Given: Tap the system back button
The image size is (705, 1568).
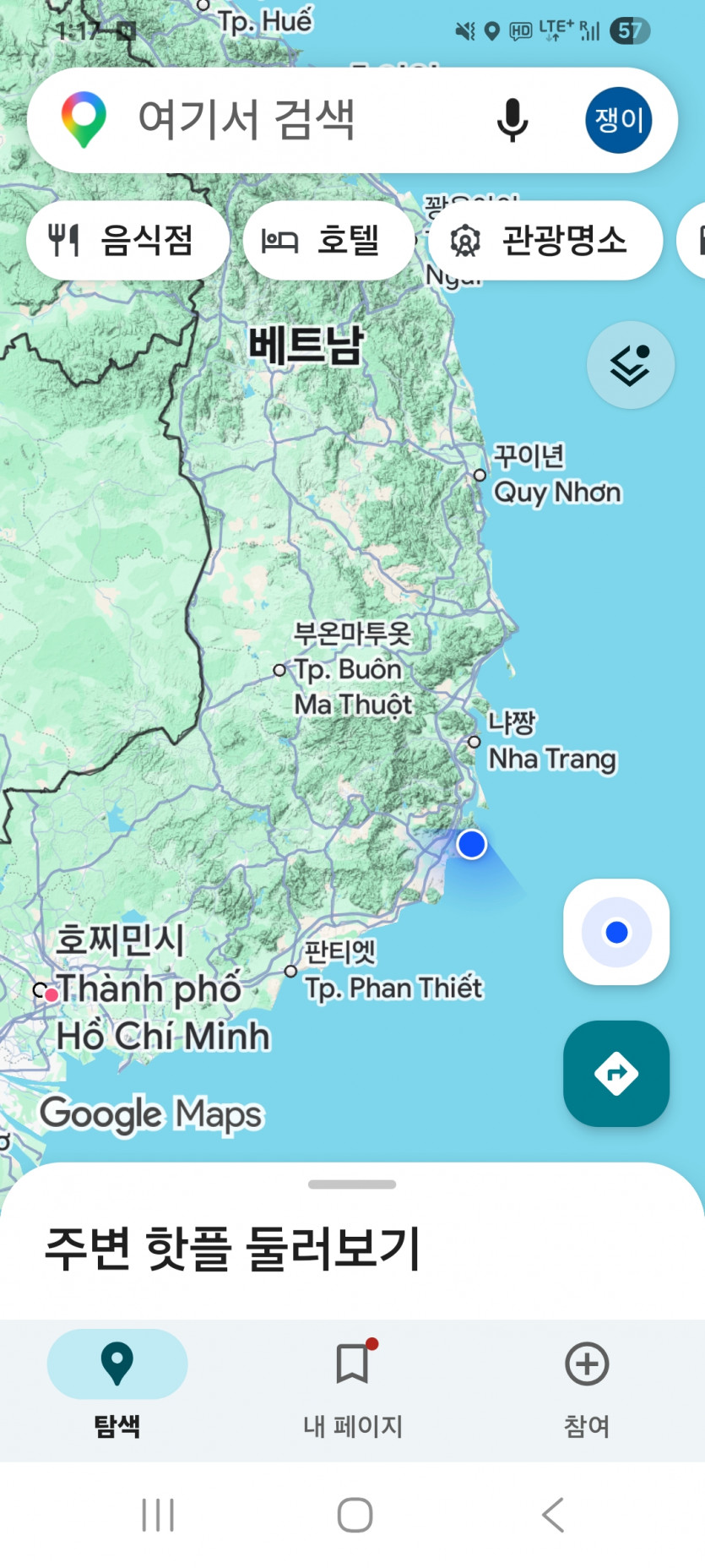Looking at the screenshot, I should click(553, 1515).
